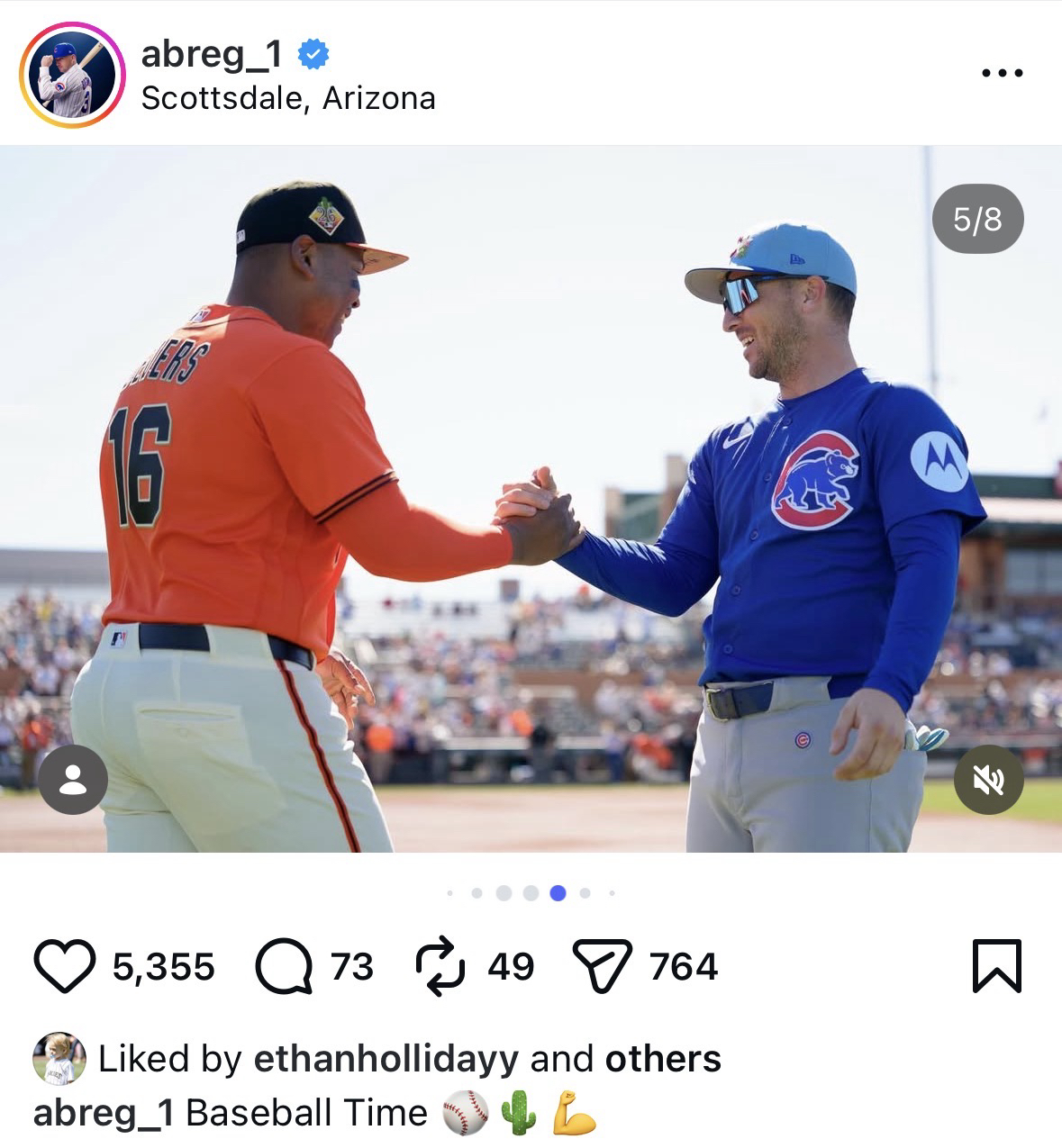Repost this post

pyautogui.click(x=440, y=967)
